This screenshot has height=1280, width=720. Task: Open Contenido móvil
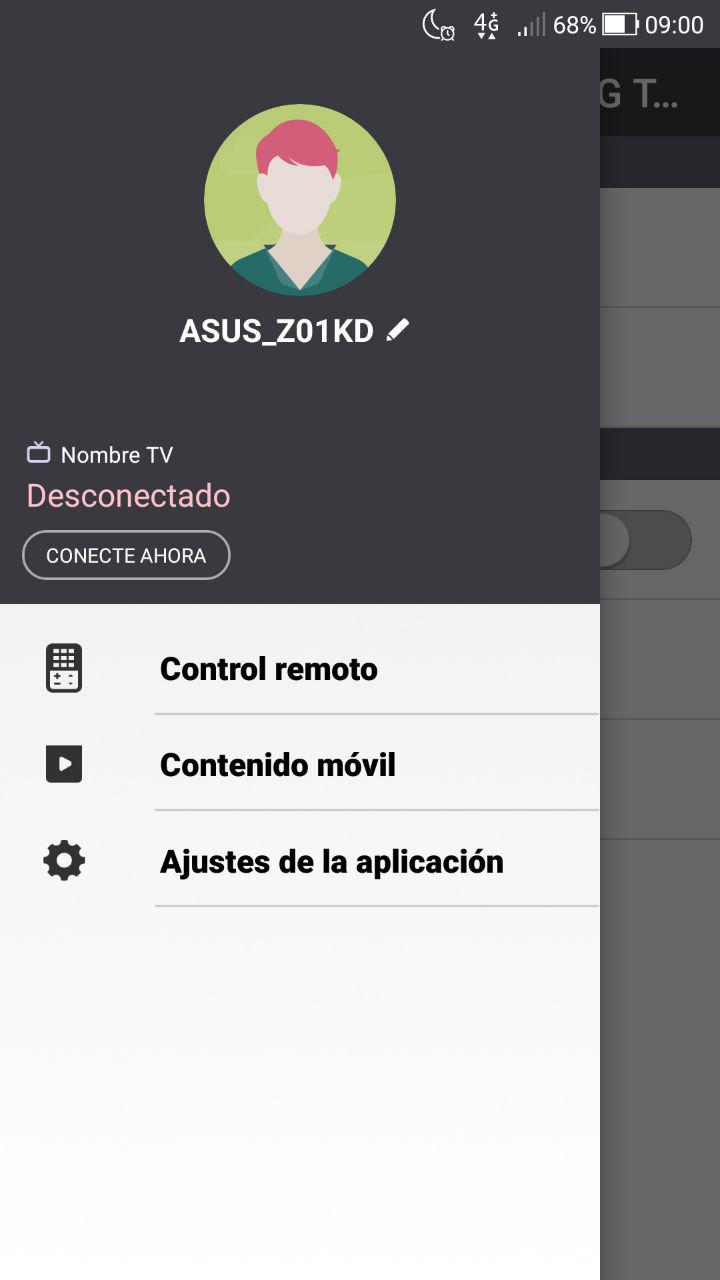coord(277,765)
